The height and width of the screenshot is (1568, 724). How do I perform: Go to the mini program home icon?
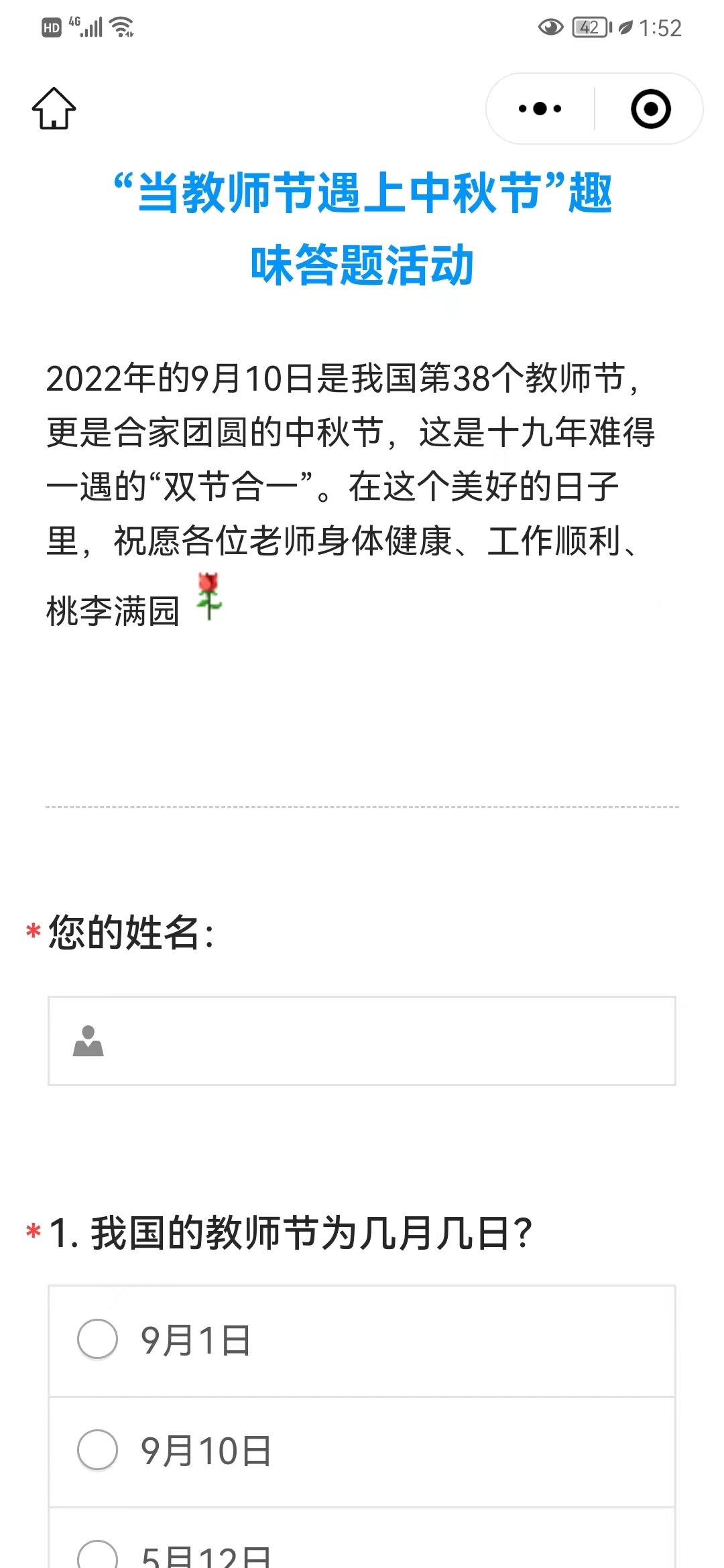54,108
